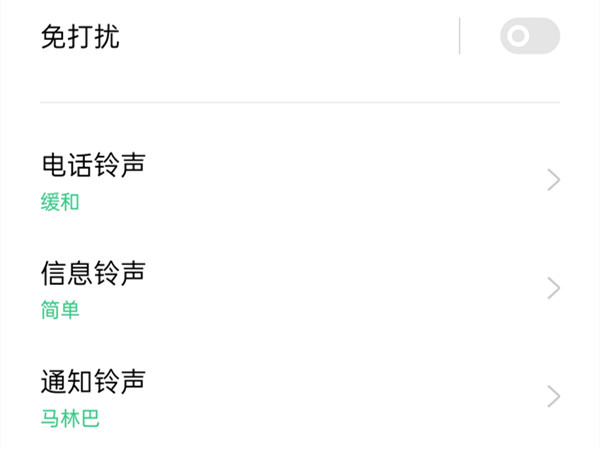Open 信息铃声 message tone settings
Image resolution: width=600 pixels, height=450 pixels.
300,288
